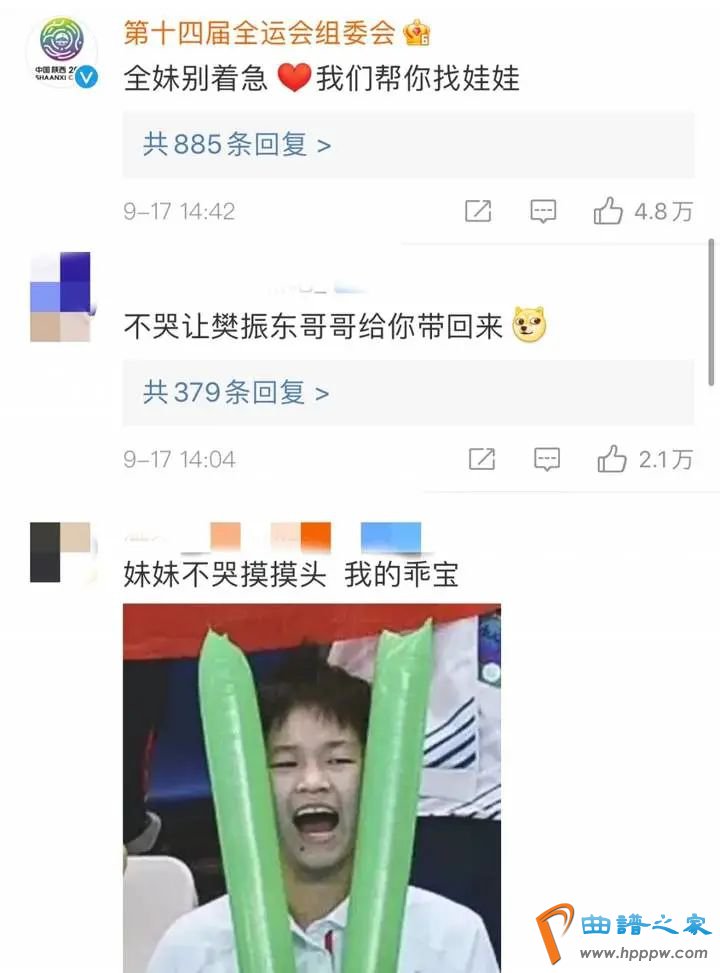This screenshot has height=973, width=720.
Task: Reply to the 樊振东哥哥 comment
Action: click(x=547, y=459)
